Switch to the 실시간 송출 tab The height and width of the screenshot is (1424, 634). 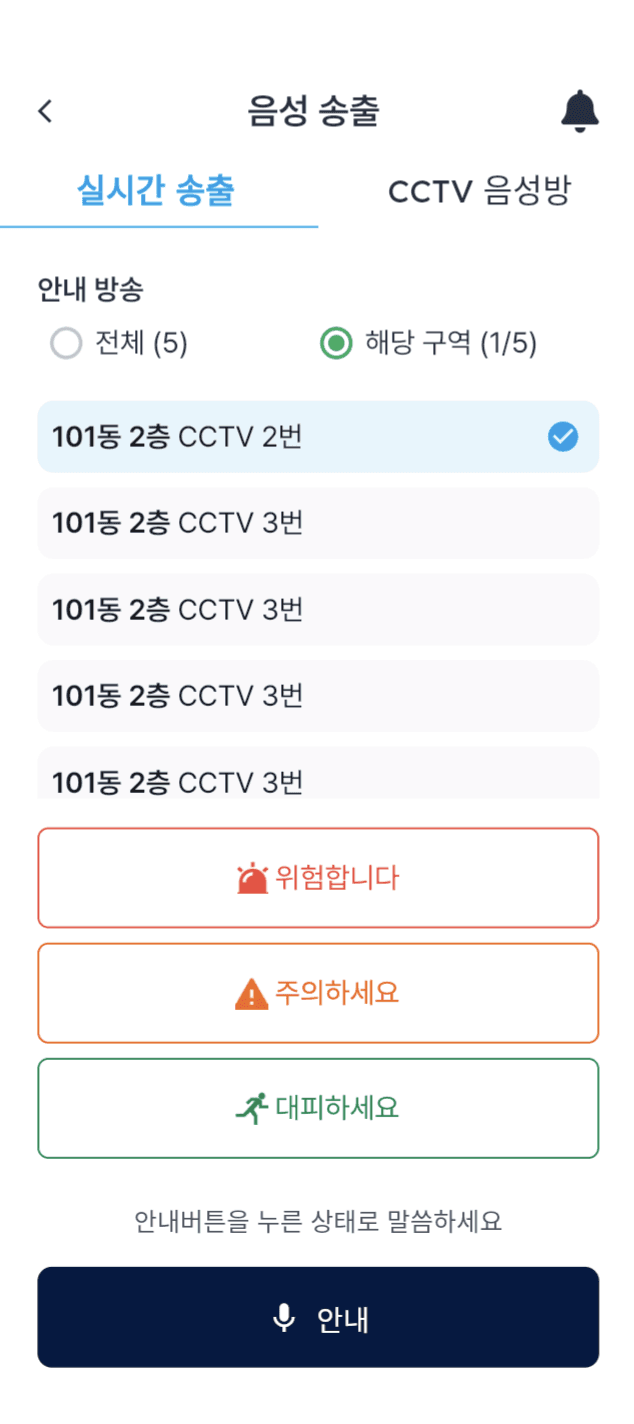point(156,191)
